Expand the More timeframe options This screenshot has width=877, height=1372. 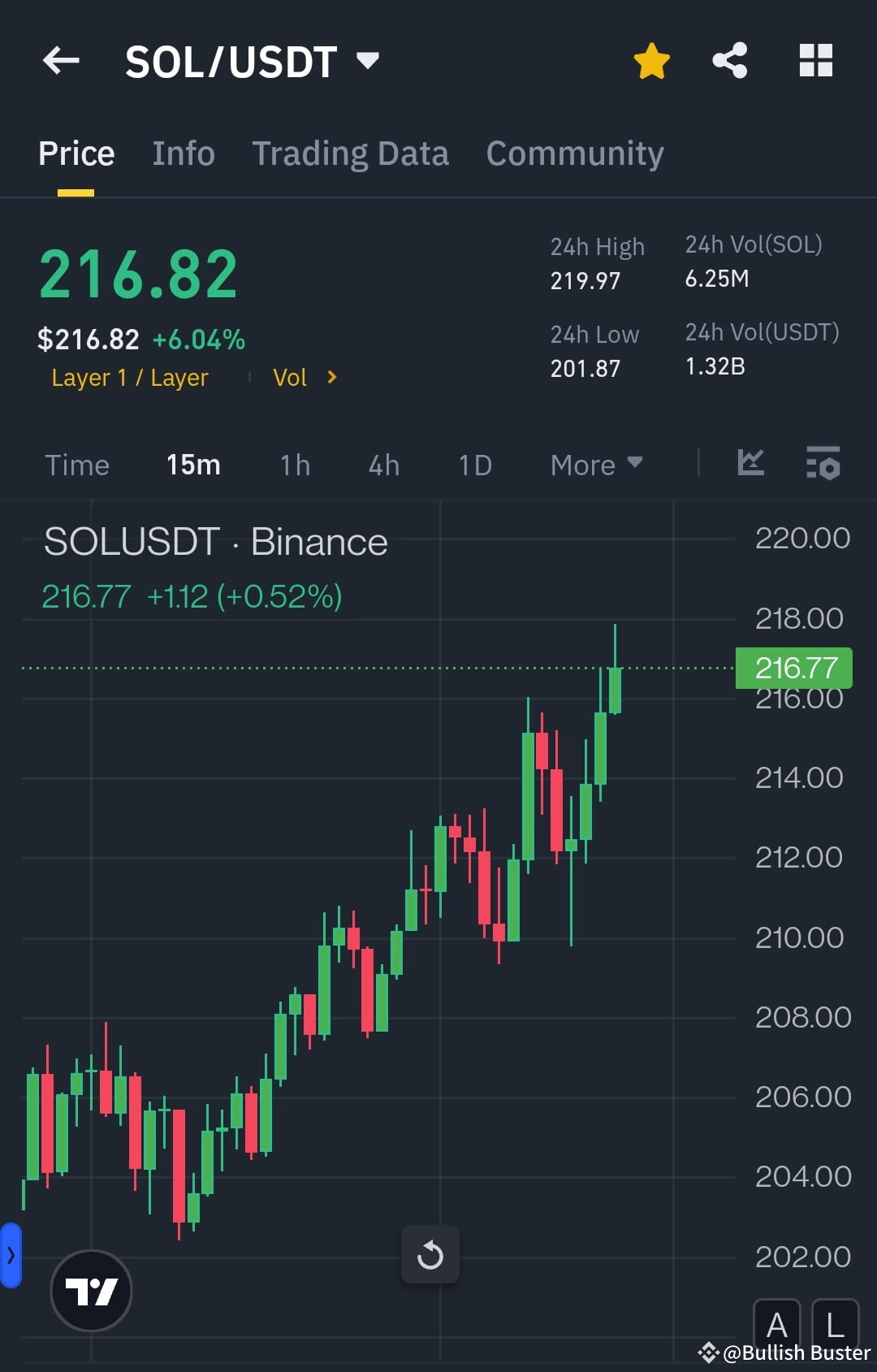coord(595,464)
